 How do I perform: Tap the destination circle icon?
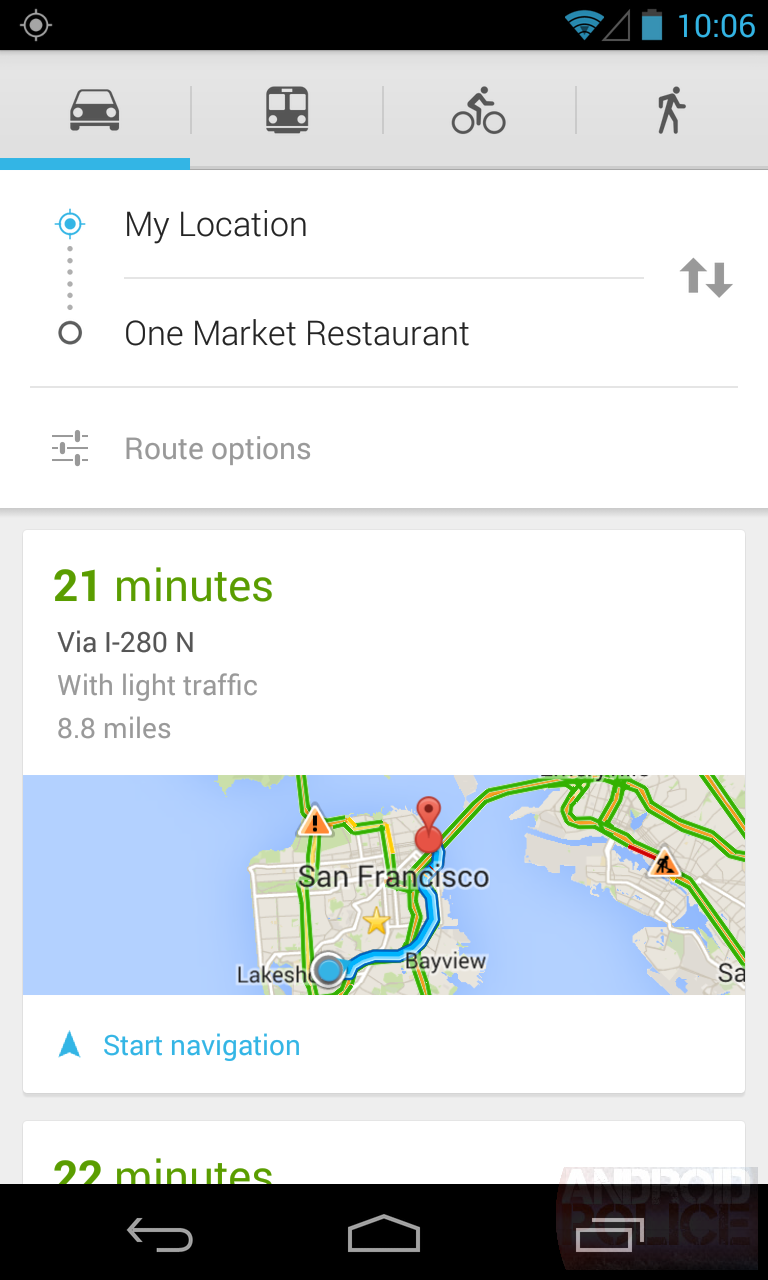click(69, 333)
